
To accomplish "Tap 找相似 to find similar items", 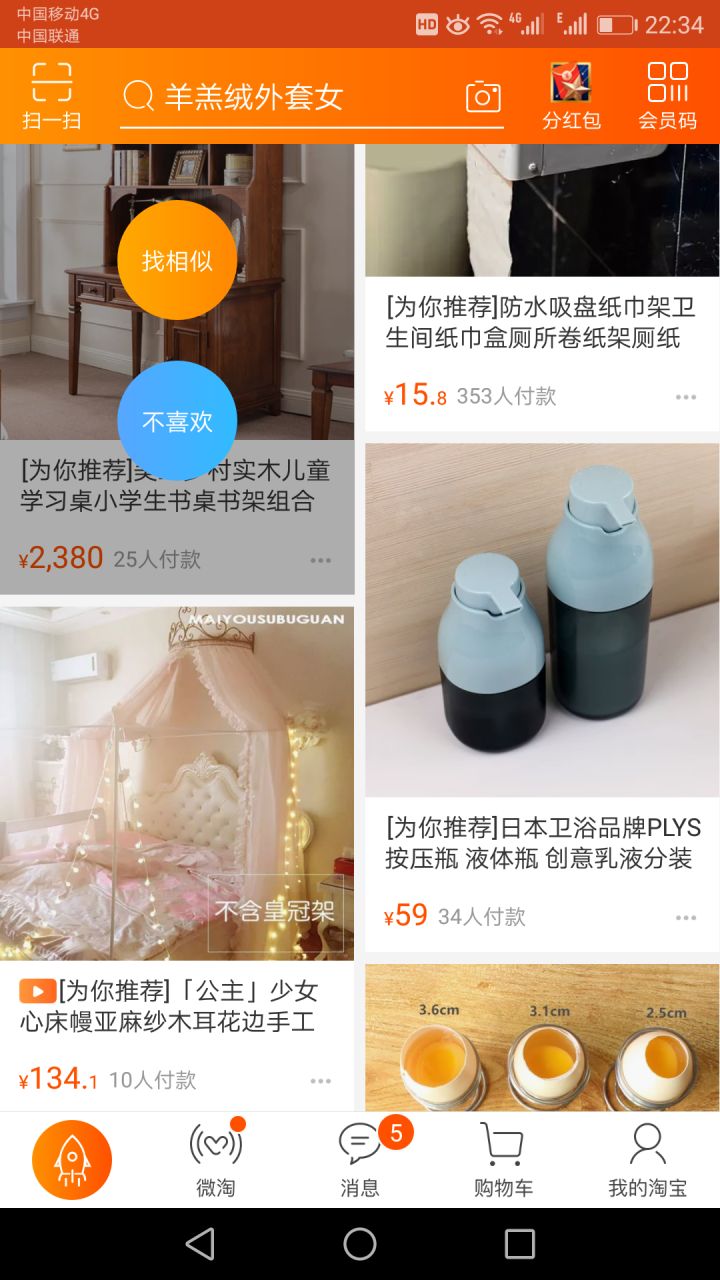I will click(x=177, y=261).
